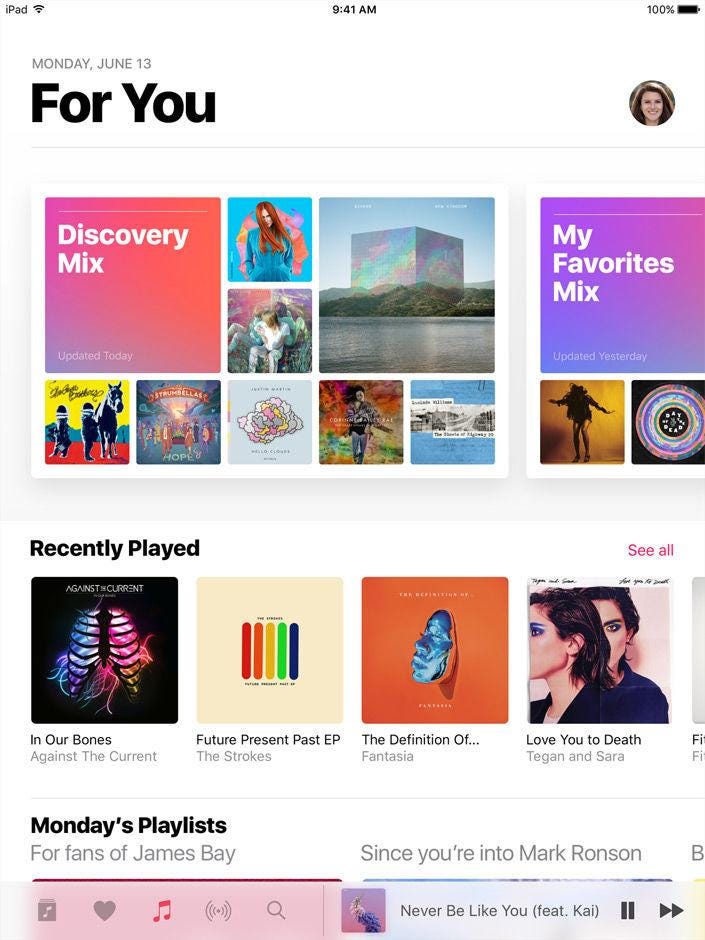This screenshot has width=705, height=940.
Task: Open The Definition Of... album
Action: (434, 650)
